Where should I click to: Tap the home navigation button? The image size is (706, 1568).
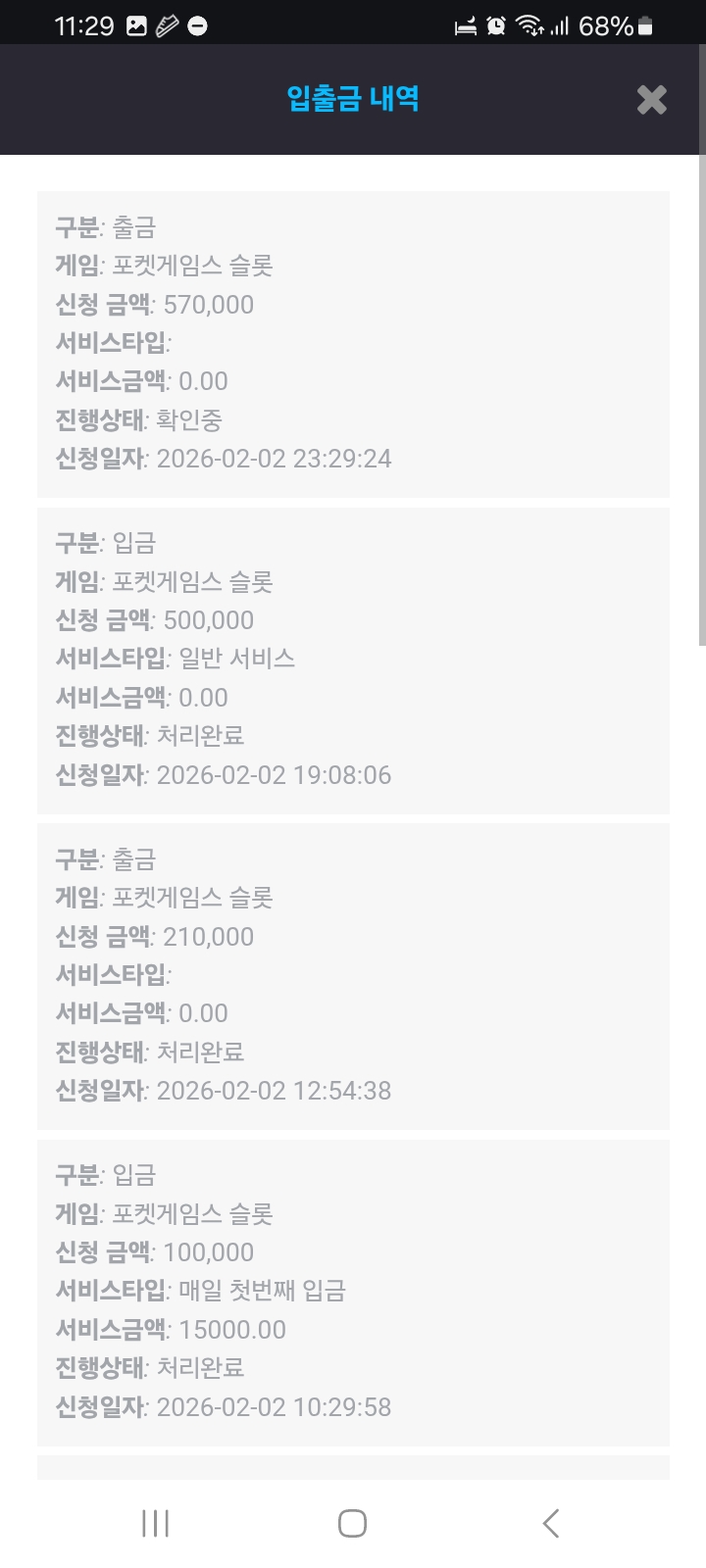[x=351, y=1523]
